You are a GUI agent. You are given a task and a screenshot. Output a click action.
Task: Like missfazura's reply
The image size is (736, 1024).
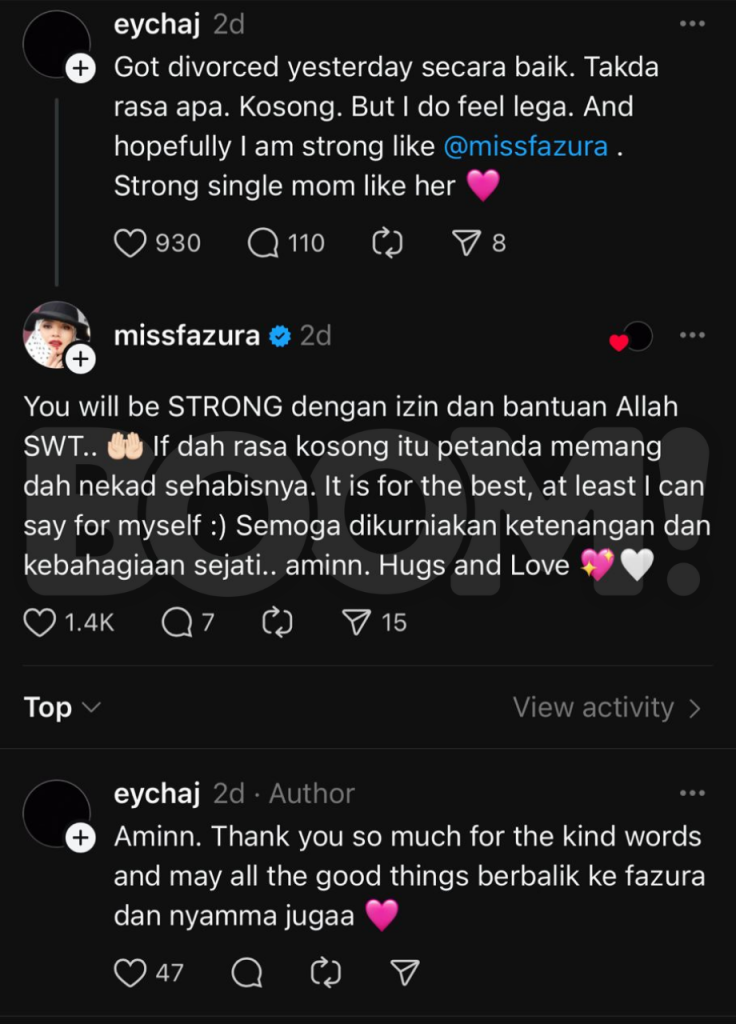point(40,623)
